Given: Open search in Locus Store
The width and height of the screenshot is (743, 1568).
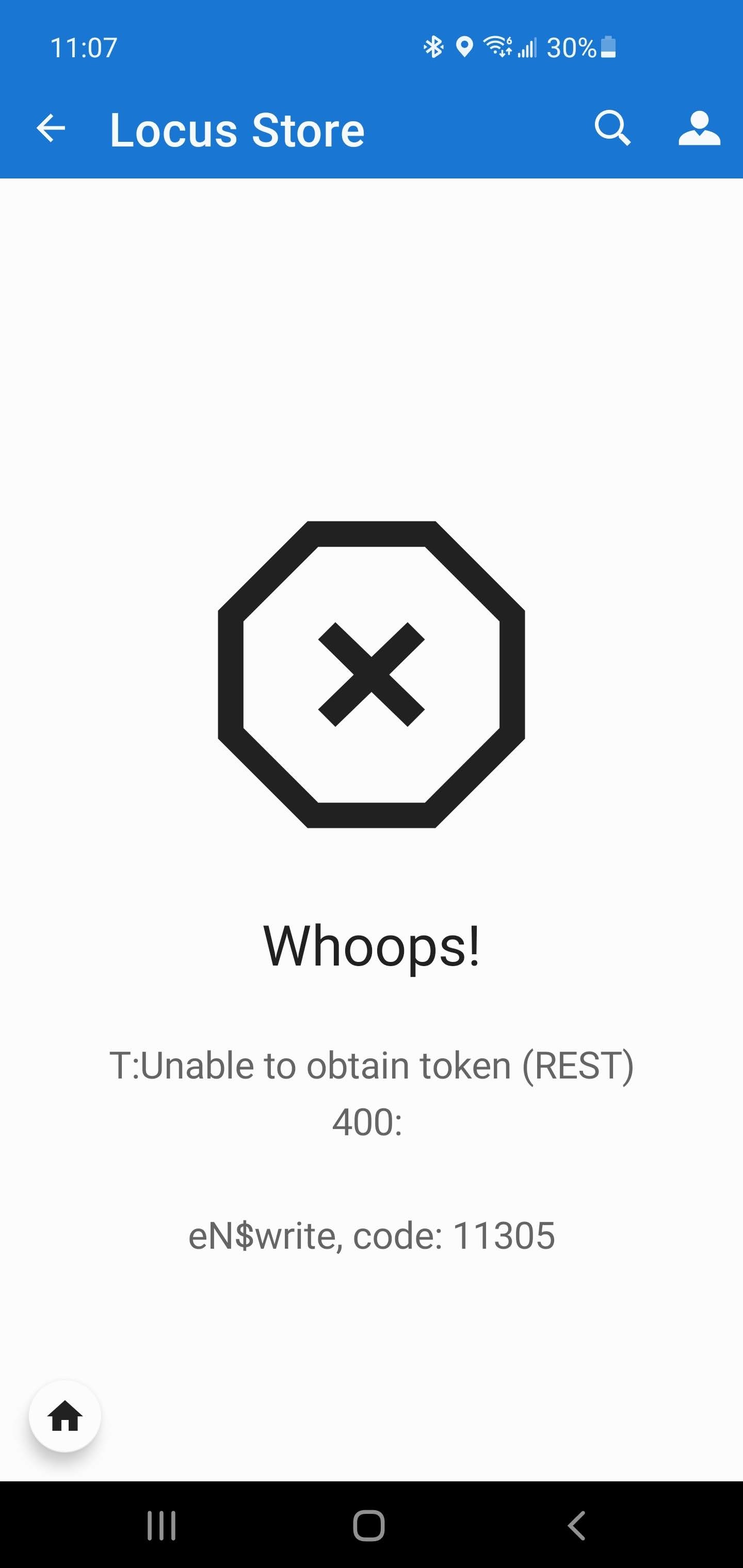Looking at the screenshot, I should 611,128.
